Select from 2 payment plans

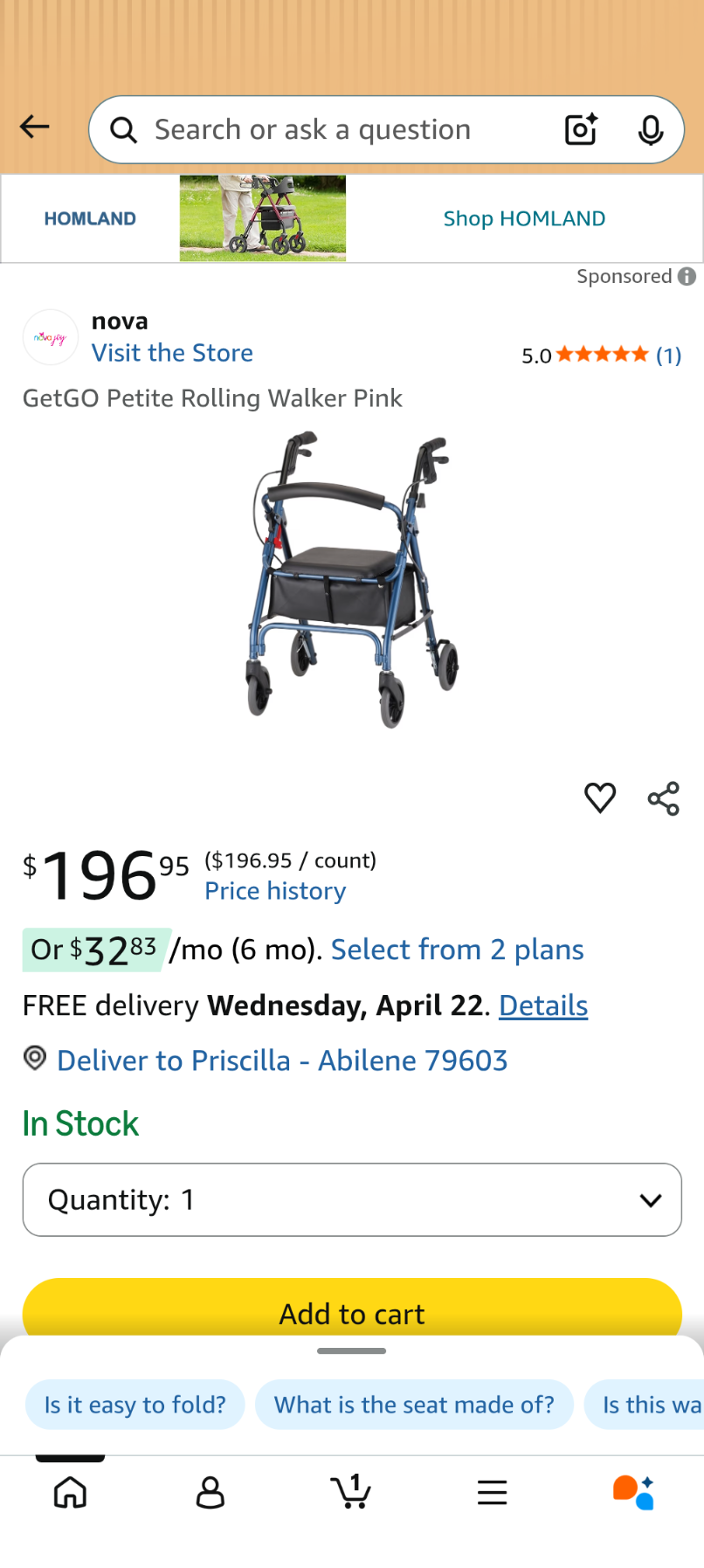click(457, 950)
